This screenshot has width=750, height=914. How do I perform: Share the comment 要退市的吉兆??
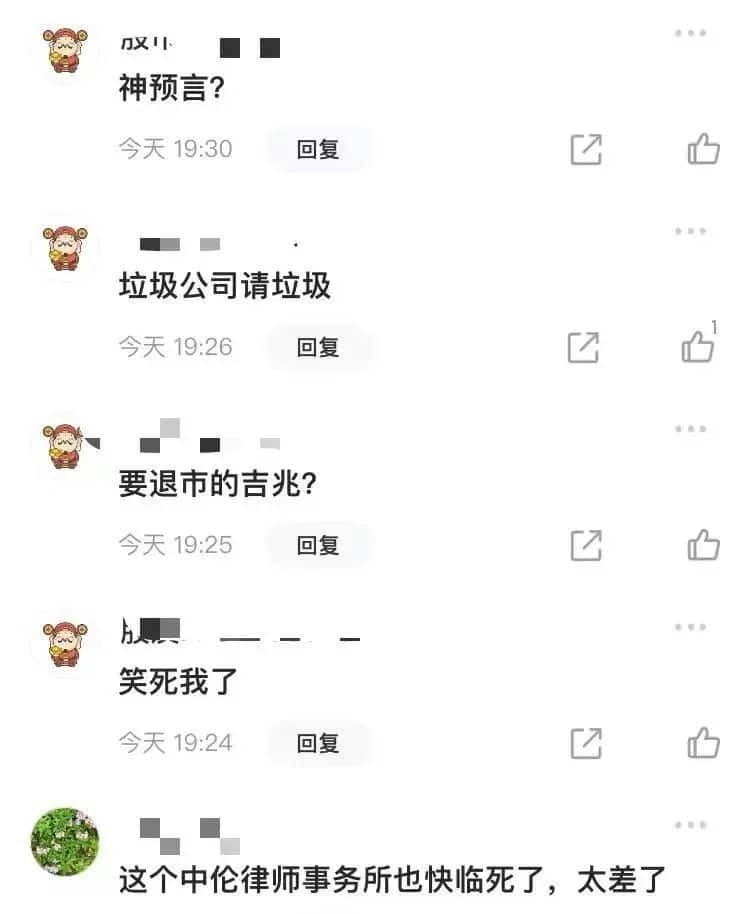coord(586,546)
